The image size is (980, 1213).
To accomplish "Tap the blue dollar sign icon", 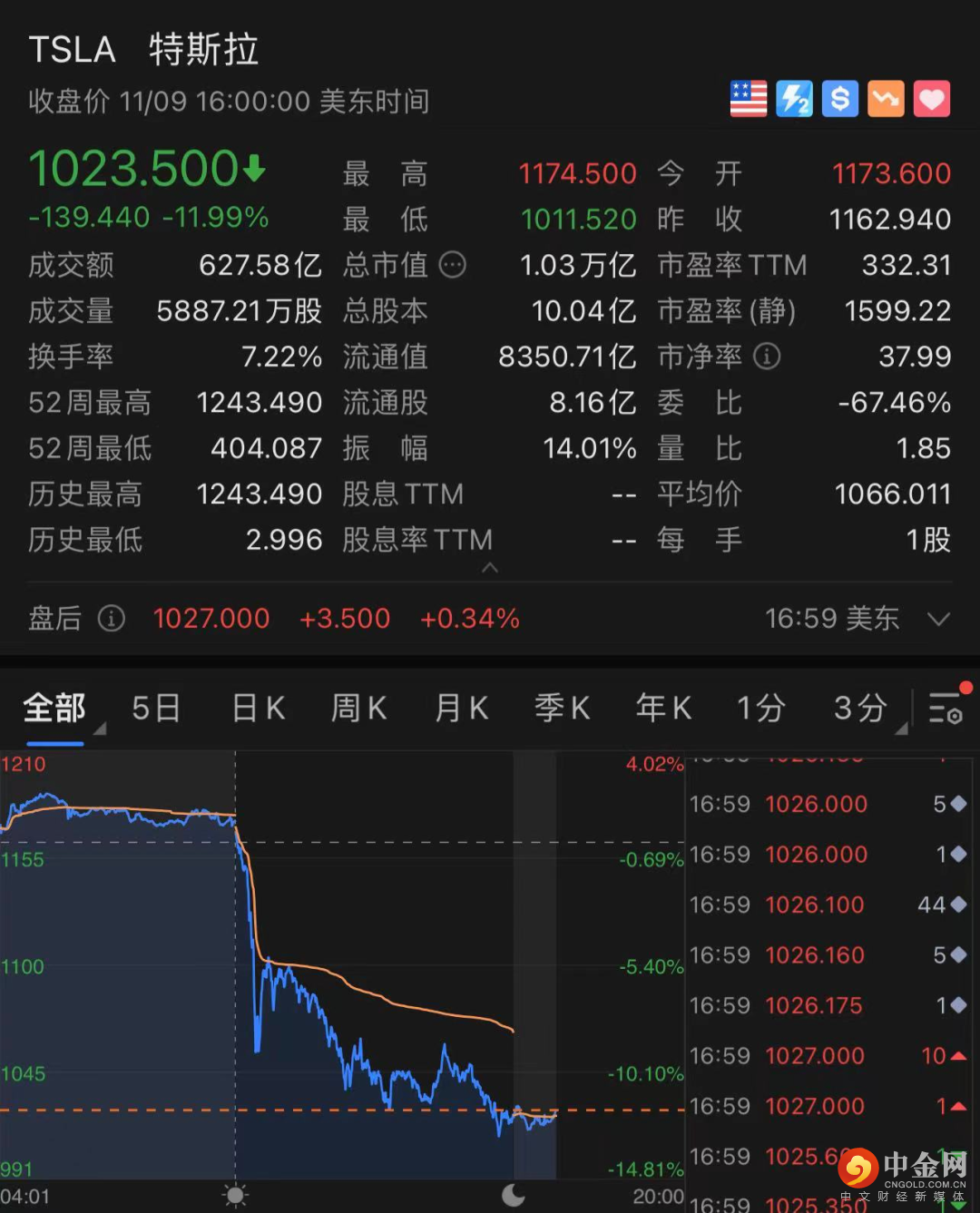I will point(840,99).
